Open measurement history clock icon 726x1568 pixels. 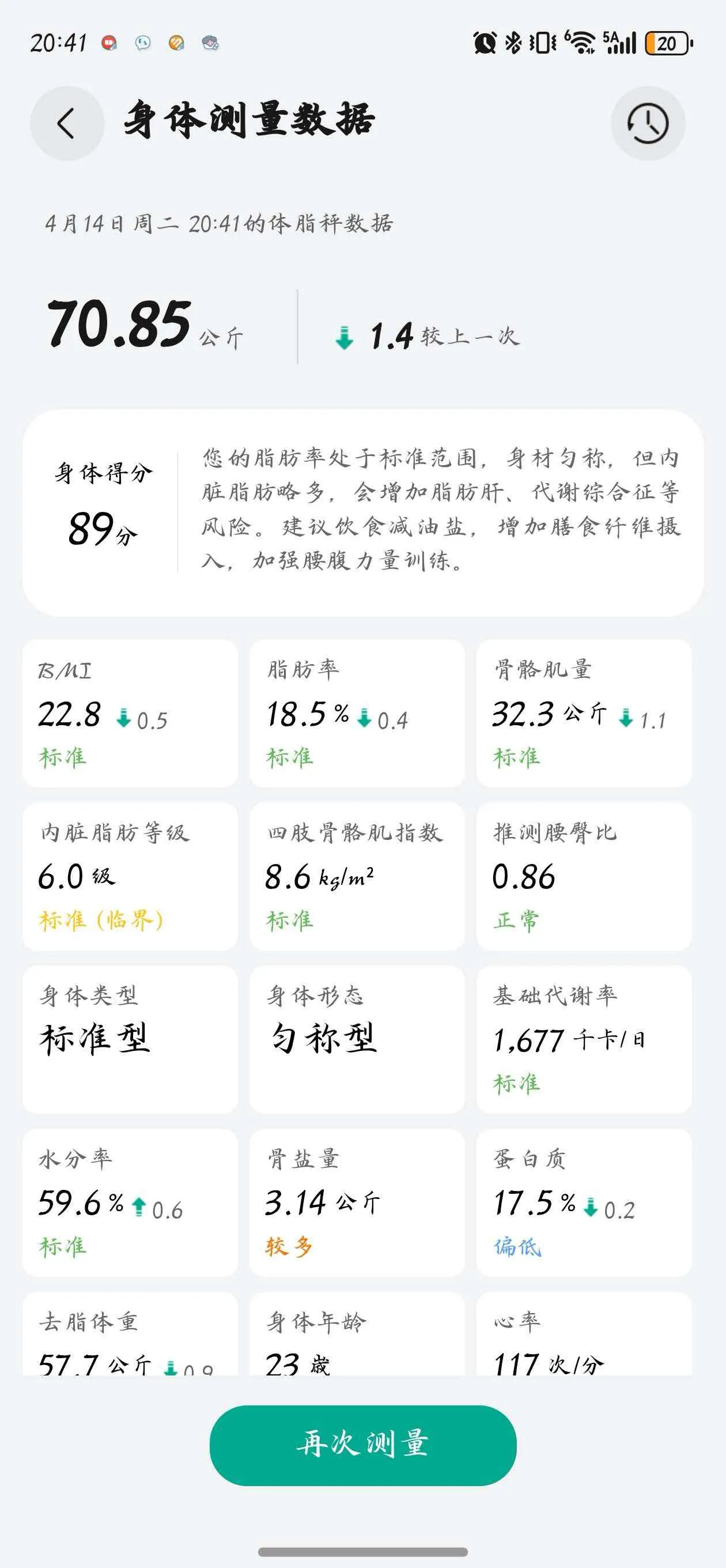click(648, 123)
